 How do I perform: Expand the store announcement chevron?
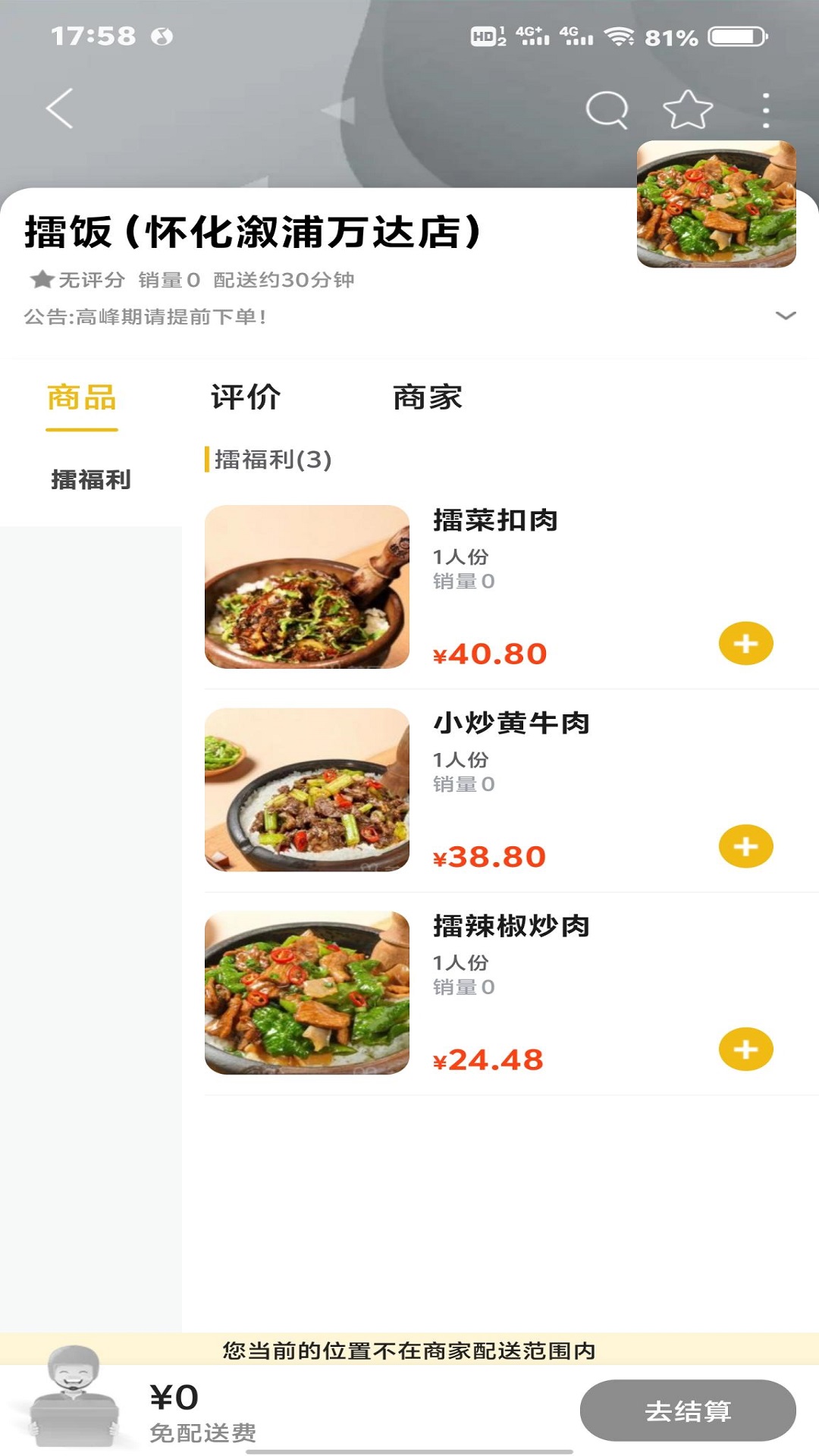tap(786, 315)
